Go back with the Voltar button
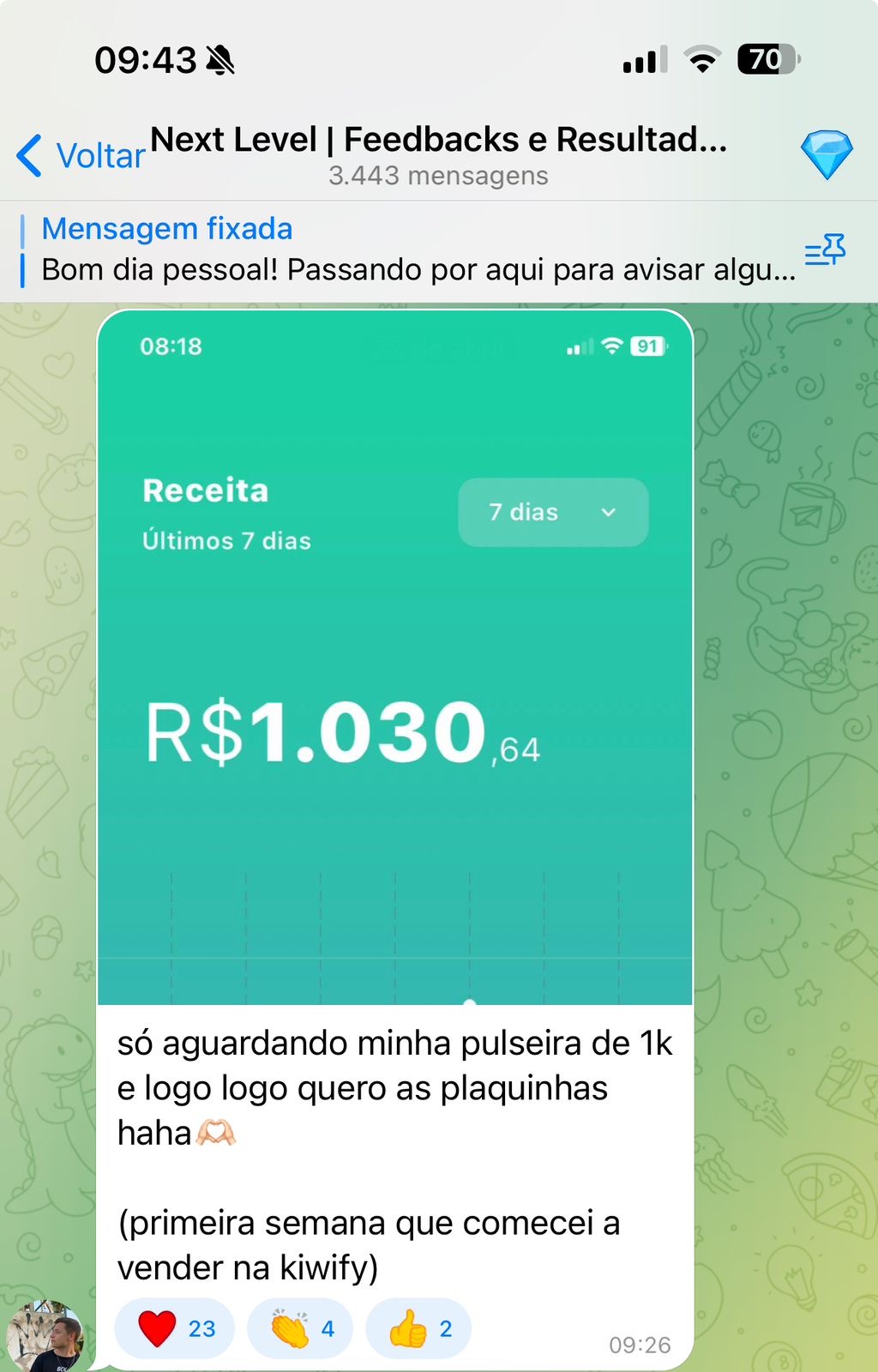 [81, 156]
